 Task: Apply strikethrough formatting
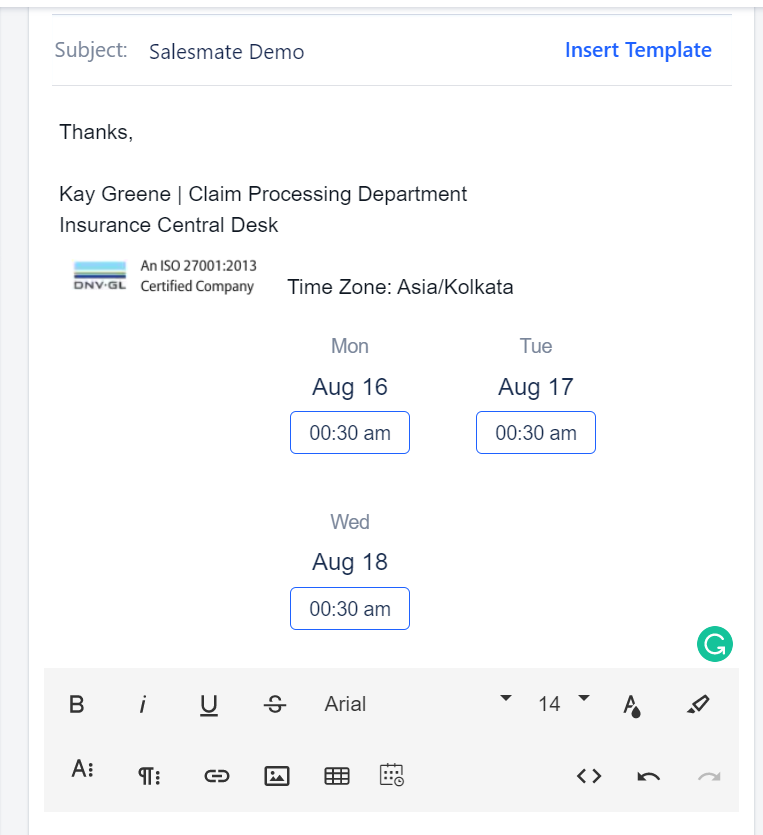pyautogui.click(x=275, y=705)
